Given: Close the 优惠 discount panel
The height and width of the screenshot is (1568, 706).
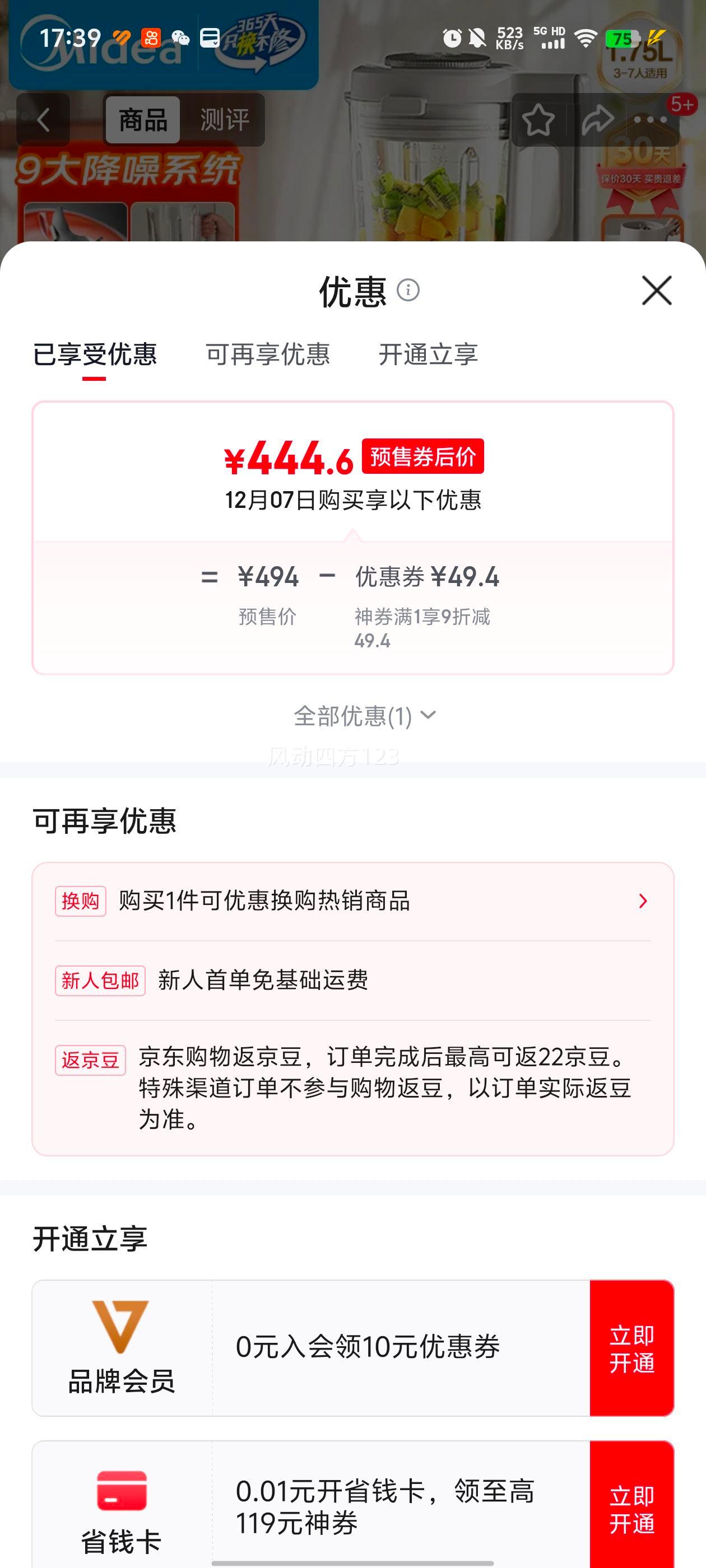Looking at the screenshot, I should tap(657, 291).
